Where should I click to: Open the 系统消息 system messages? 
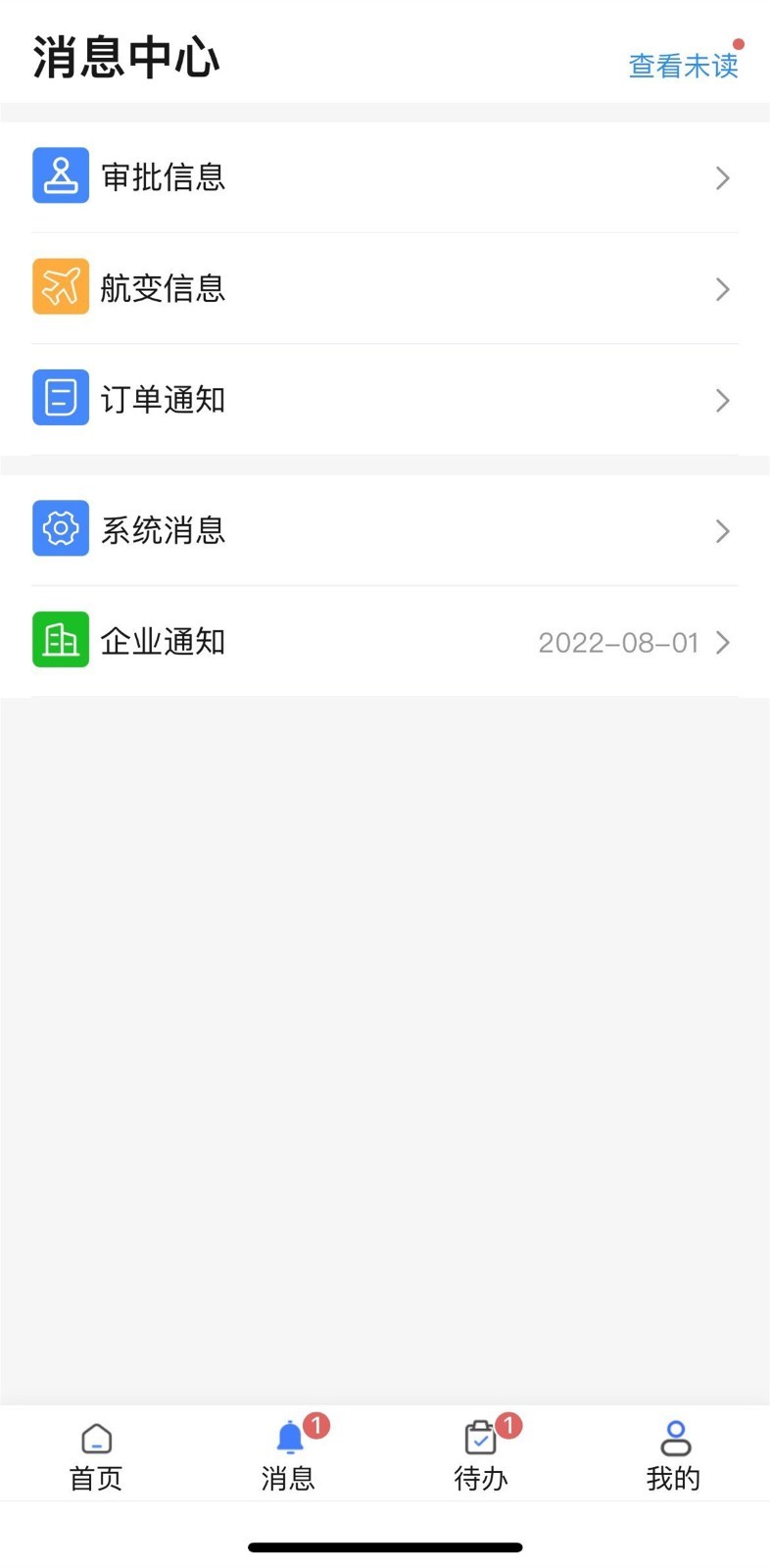click(x=385, y=530)
